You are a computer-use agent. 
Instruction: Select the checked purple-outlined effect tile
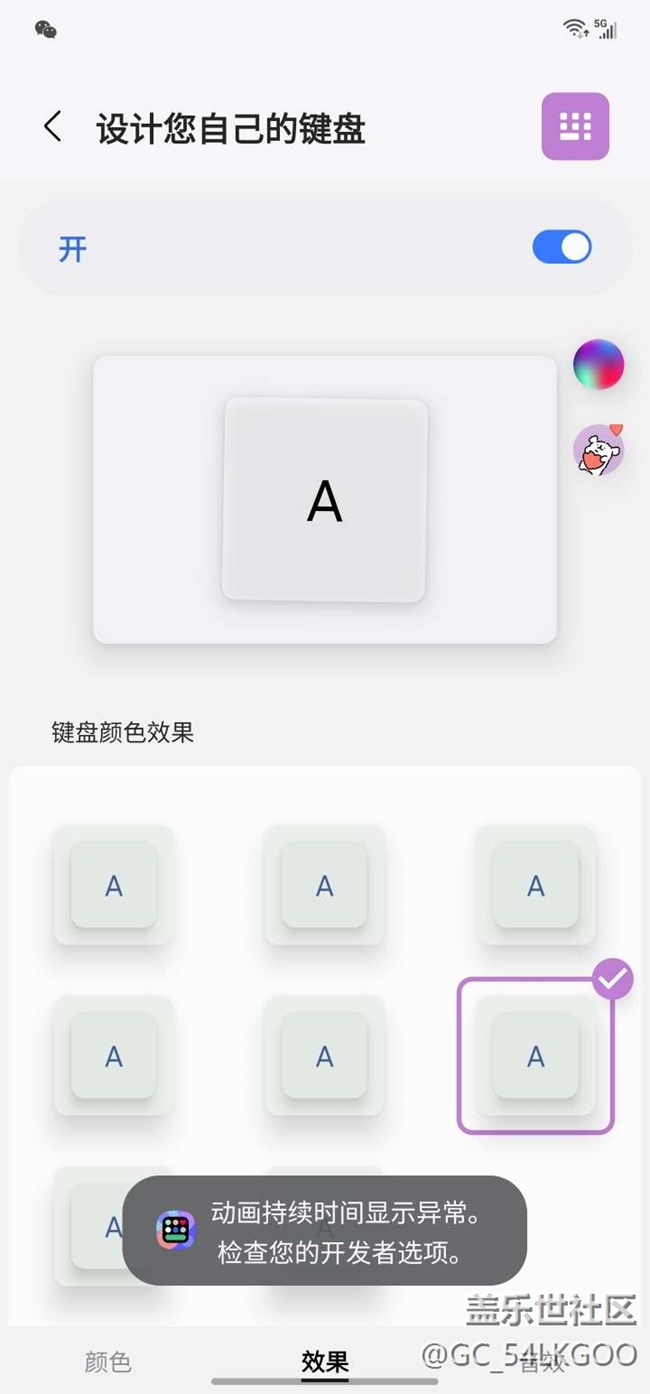pyautogui.click(x=536, y=1056)
